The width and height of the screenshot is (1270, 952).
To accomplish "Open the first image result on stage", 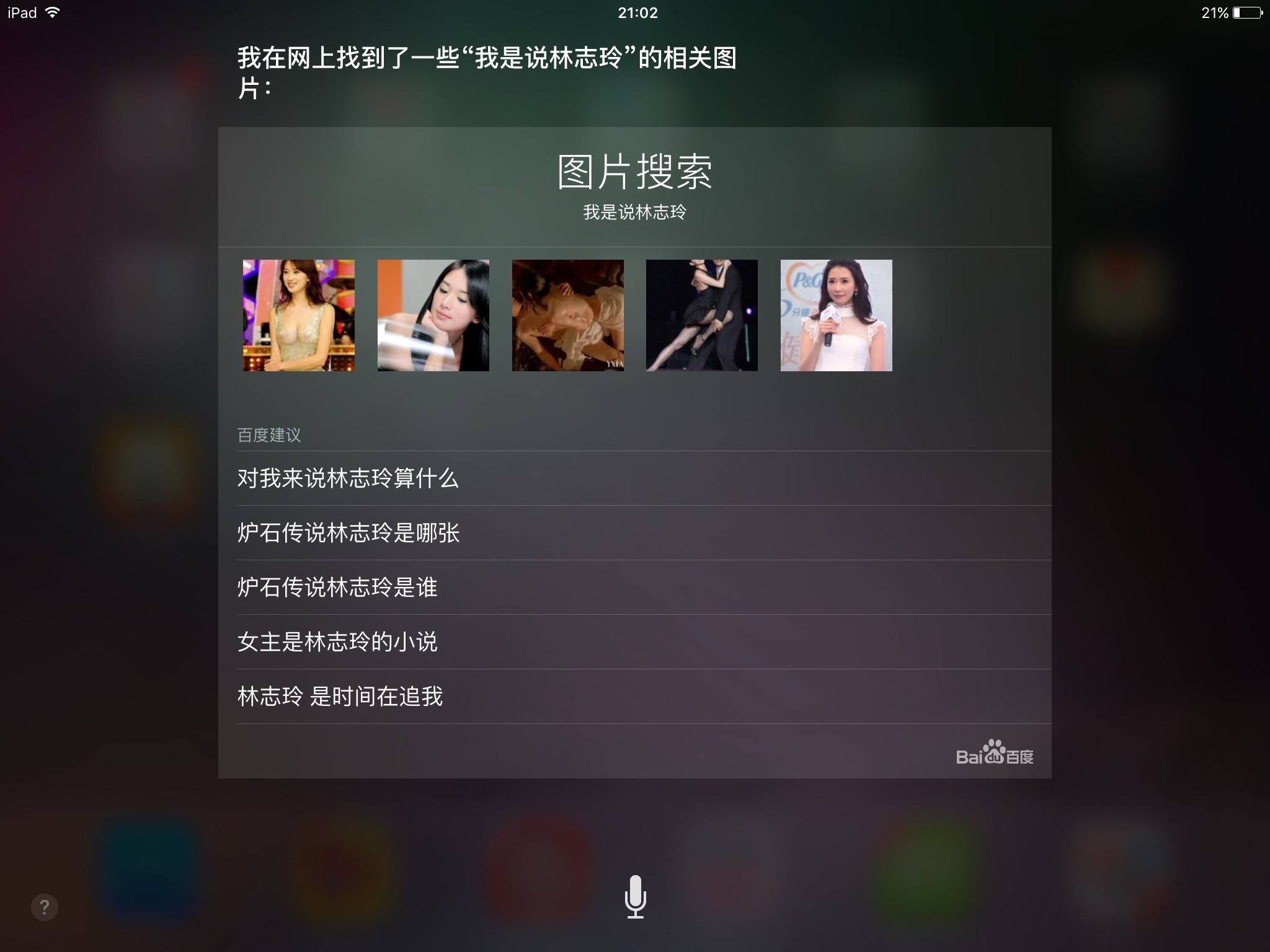I will point(299,315).
